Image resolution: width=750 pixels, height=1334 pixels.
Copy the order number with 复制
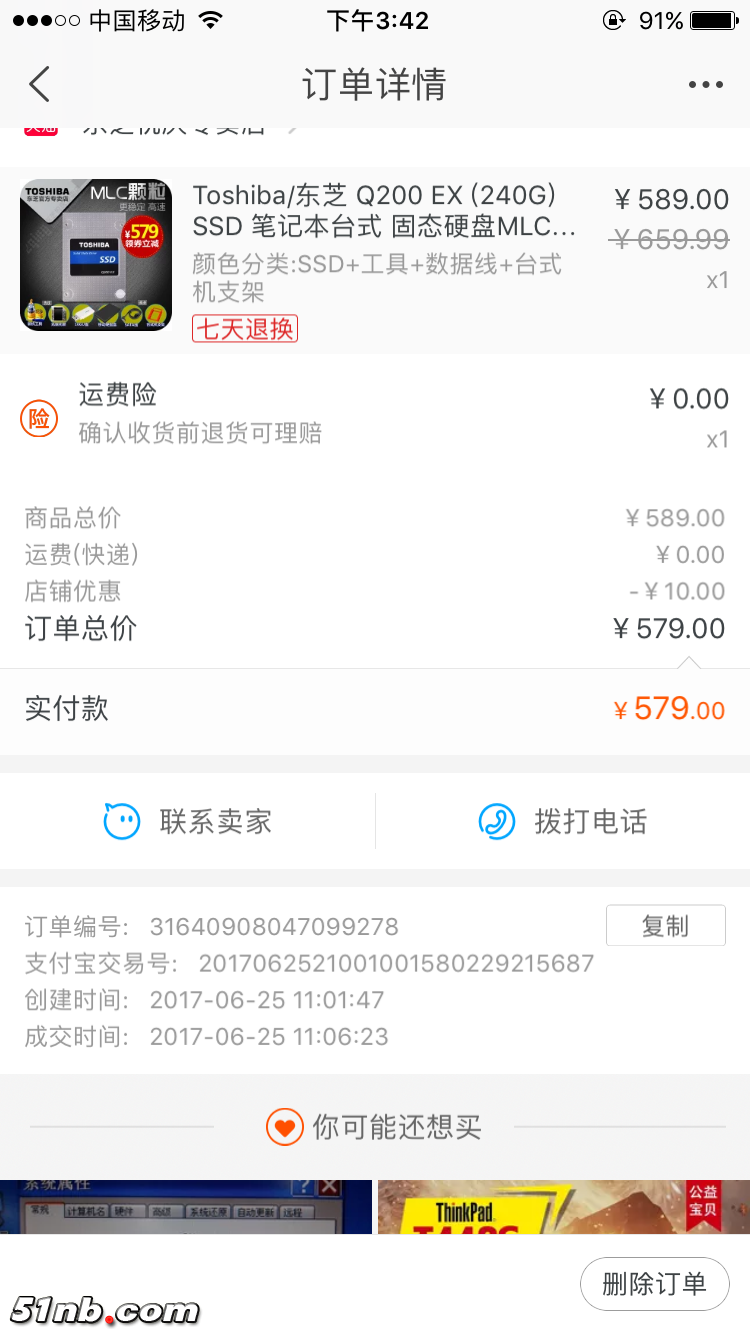[x=665, y=926]
